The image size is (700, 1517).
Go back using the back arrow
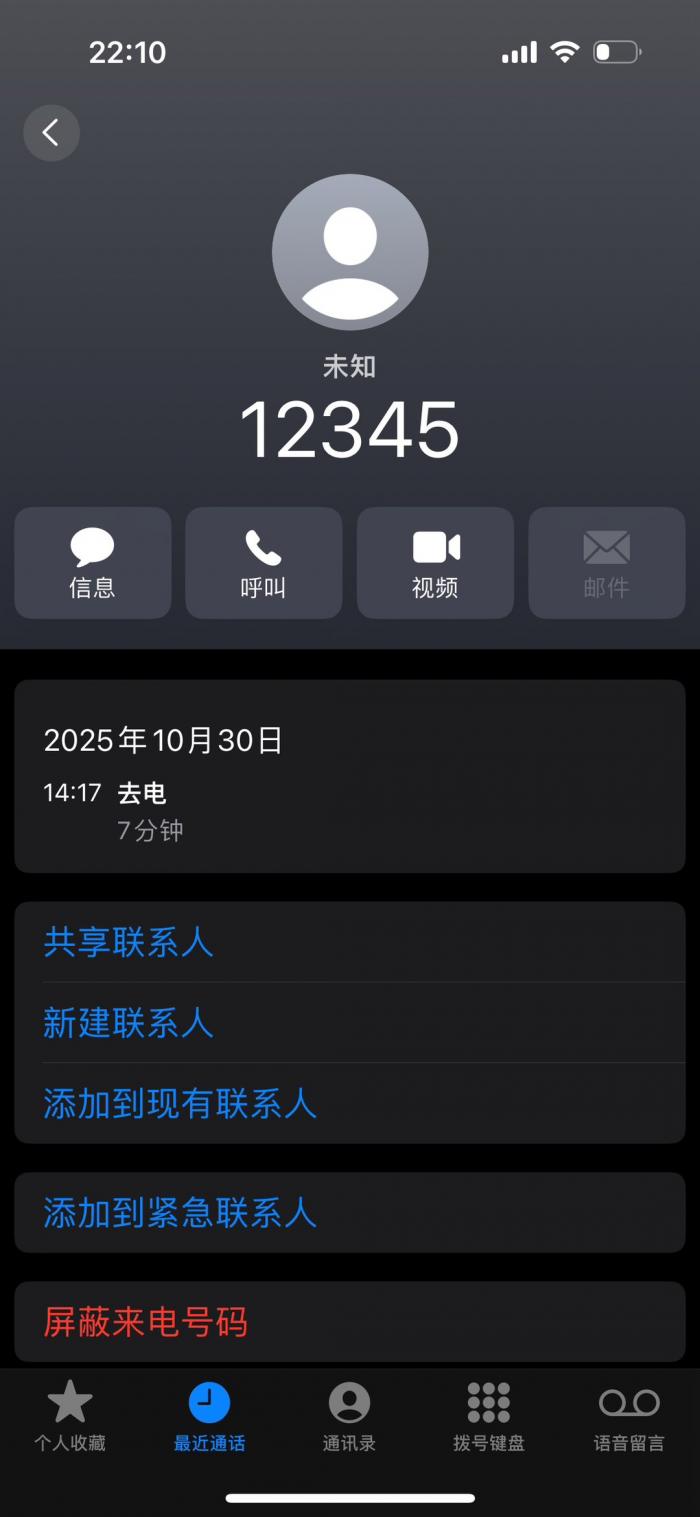point(51,132)
